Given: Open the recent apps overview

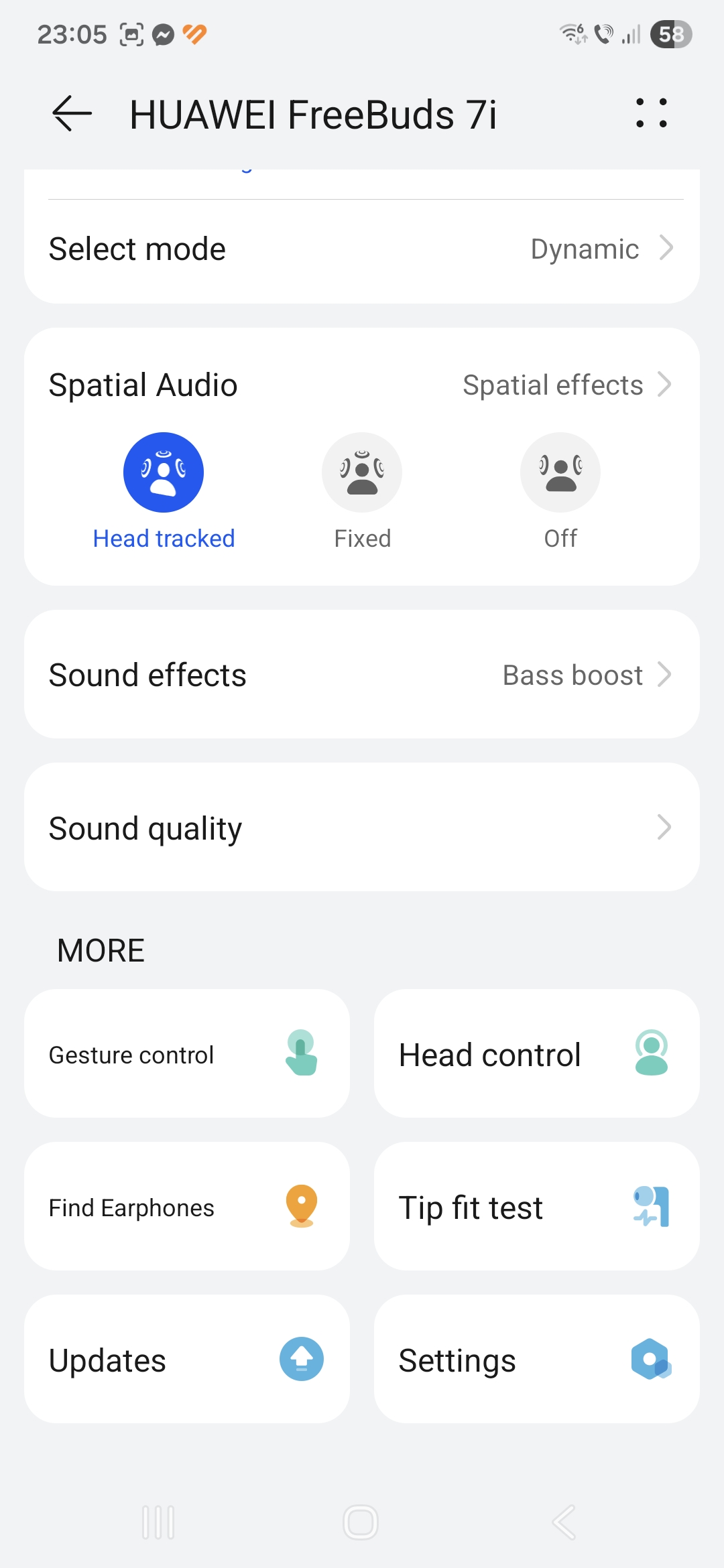Looking at the screenshot, I should 159,1522.
